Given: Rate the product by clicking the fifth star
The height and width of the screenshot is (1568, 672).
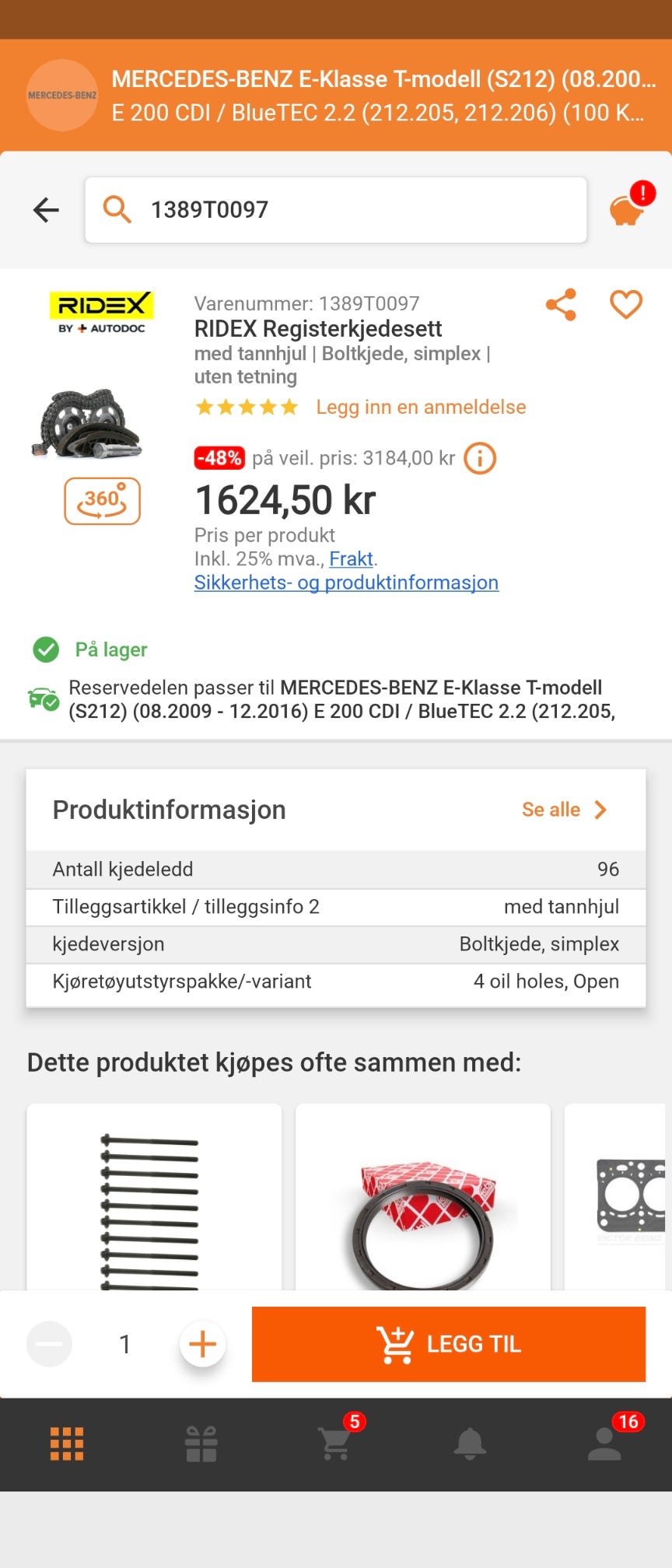Looking at the screenshot, I should pos(288,407).
